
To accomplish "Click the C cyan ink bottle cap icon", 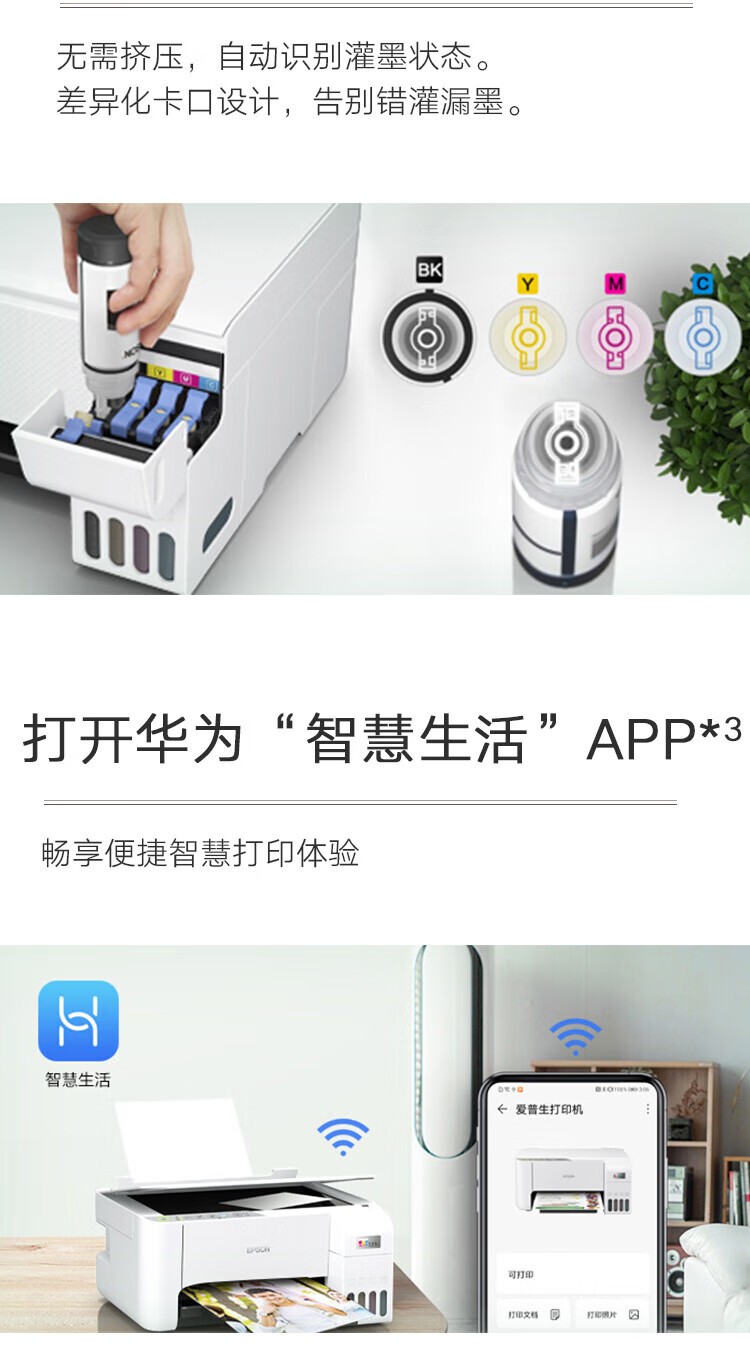I will [706, 335].
